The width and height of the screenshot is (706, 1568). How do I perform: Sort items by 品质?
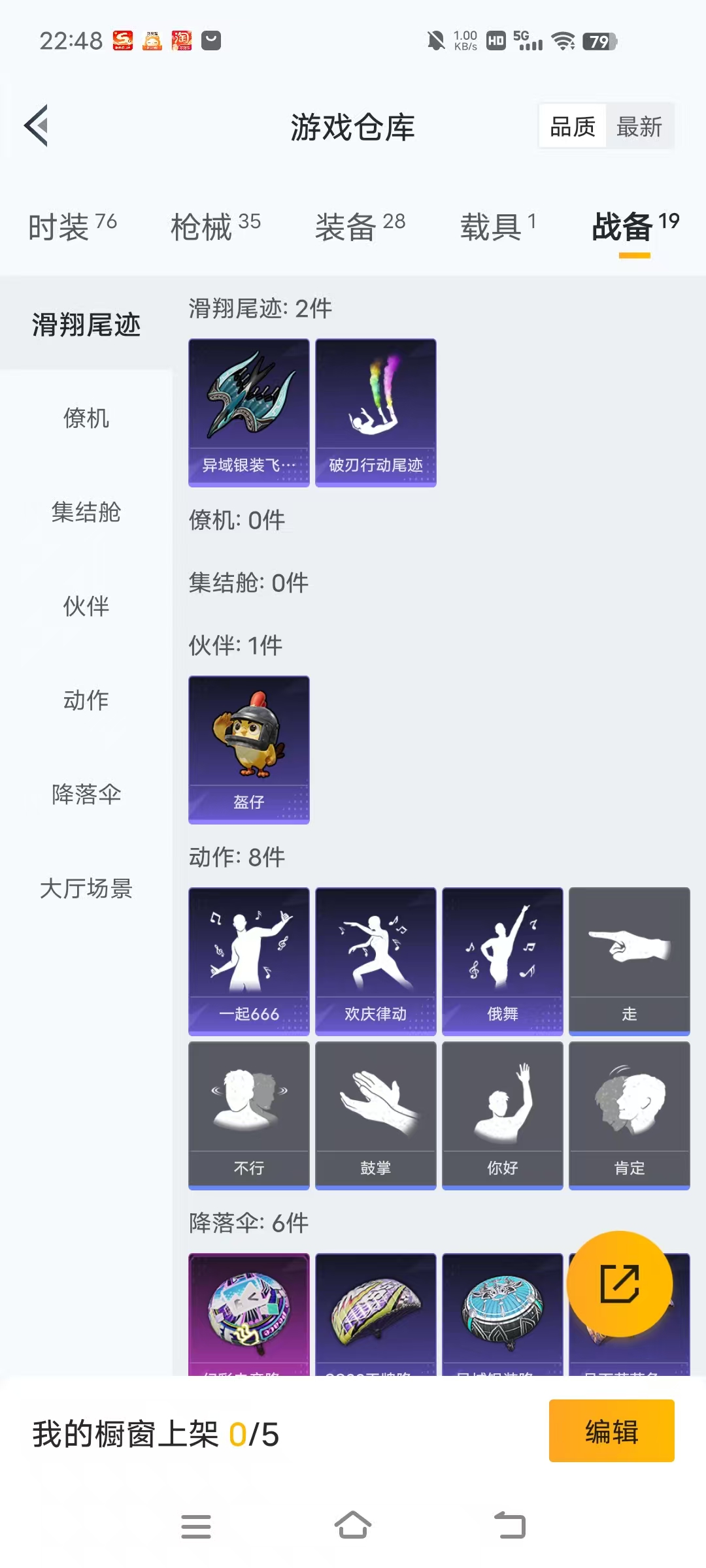tap(573, 127)
